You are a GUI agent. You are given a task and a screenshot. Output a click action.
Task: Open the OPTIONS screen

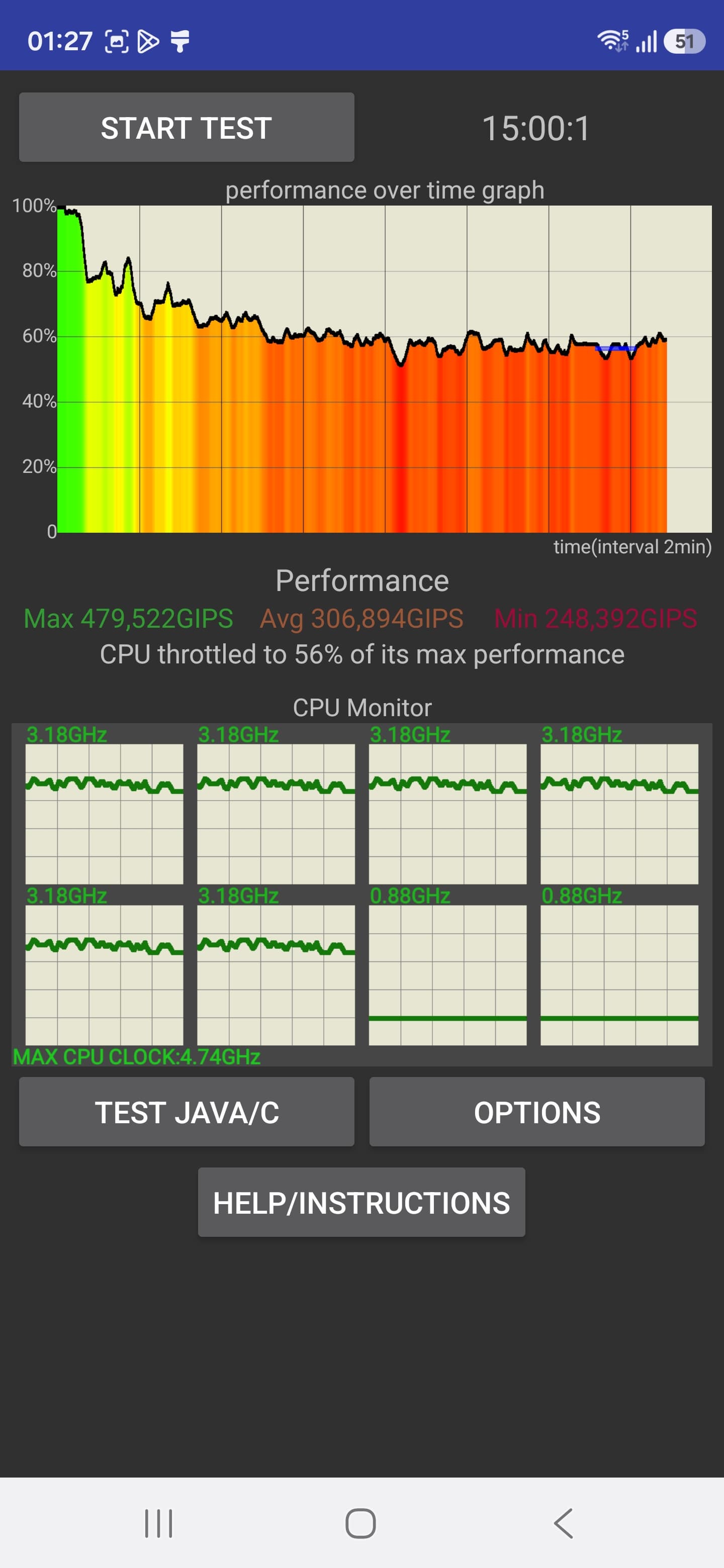tap(536, 1112)
